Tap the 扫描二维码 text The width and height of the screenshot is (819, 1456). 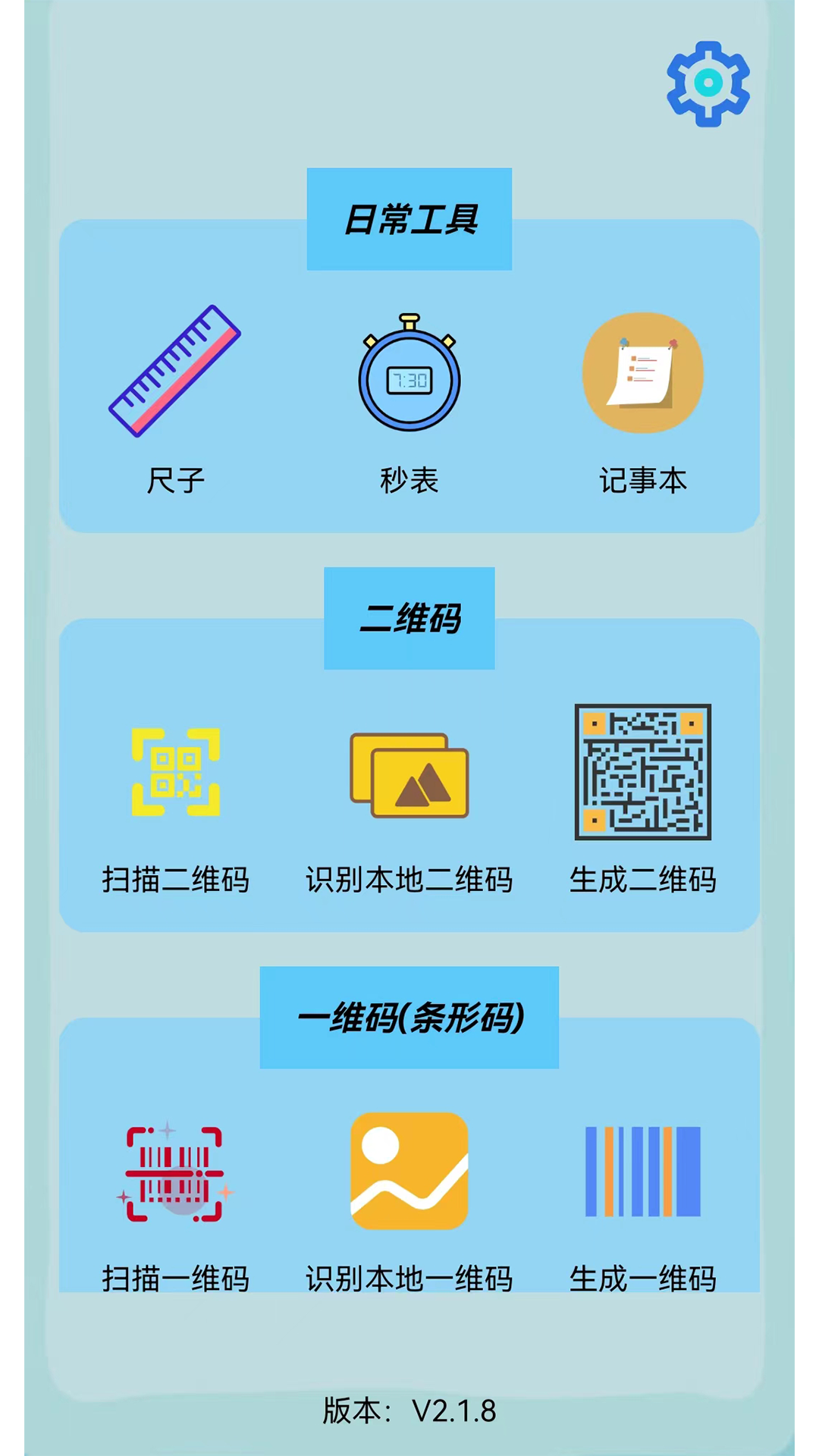pos(176,880)
